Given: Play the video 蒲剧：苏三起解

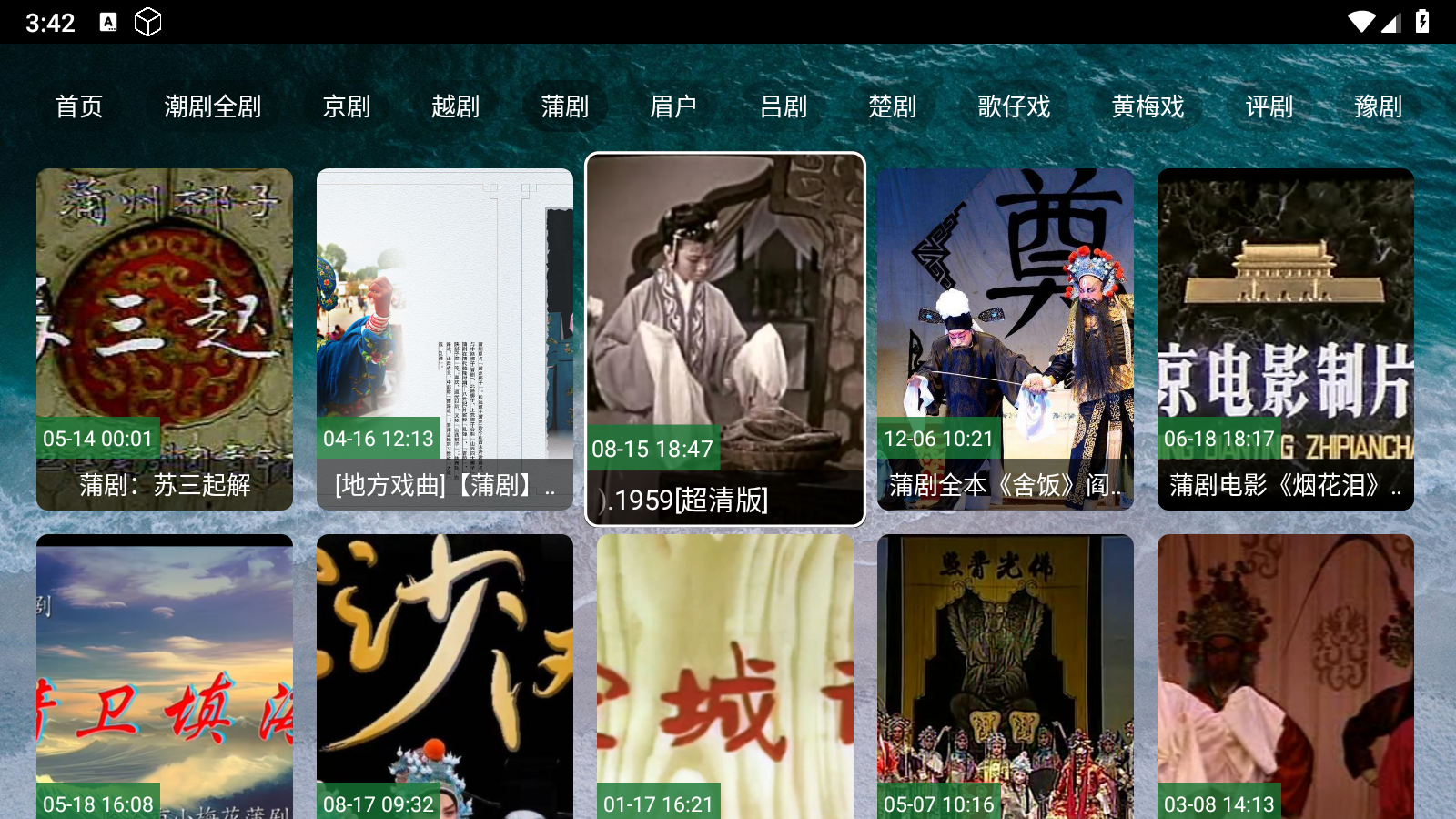Looking at the screenshot, I should pos(165,339).
